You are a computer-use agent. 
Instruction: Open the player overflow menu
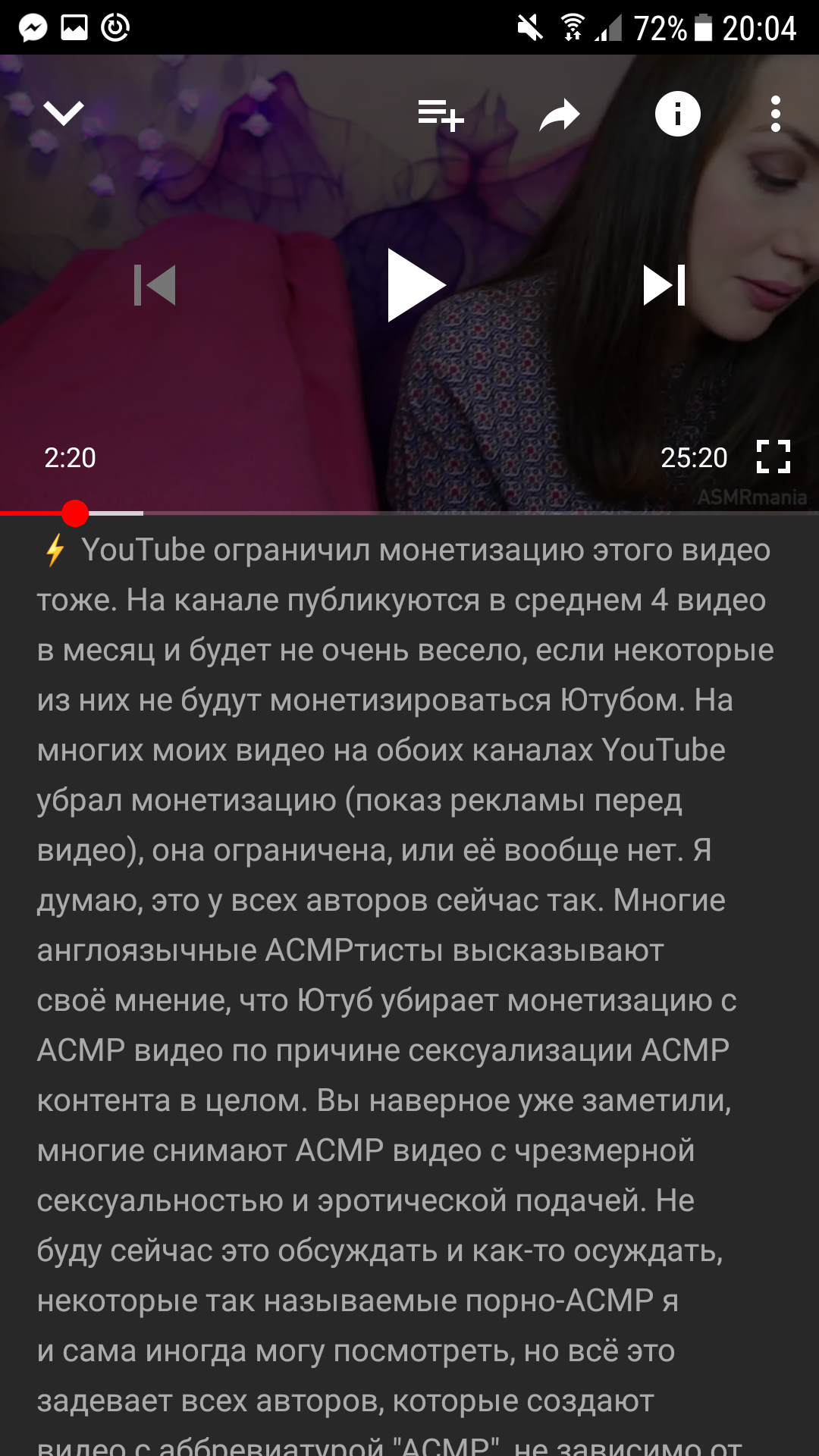[775, 114]
